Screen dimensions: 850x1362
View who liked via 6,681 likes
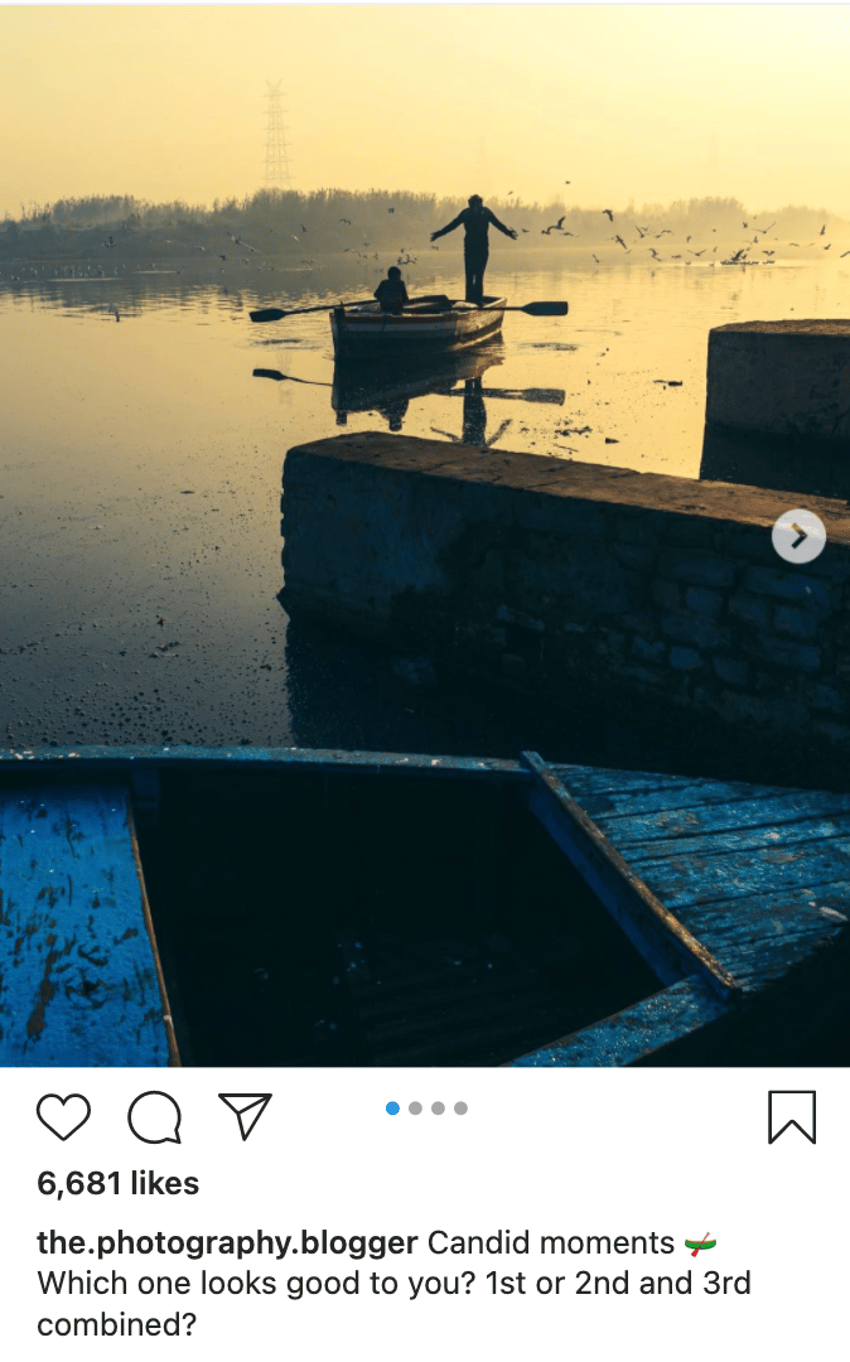[x=118, y=1183]
